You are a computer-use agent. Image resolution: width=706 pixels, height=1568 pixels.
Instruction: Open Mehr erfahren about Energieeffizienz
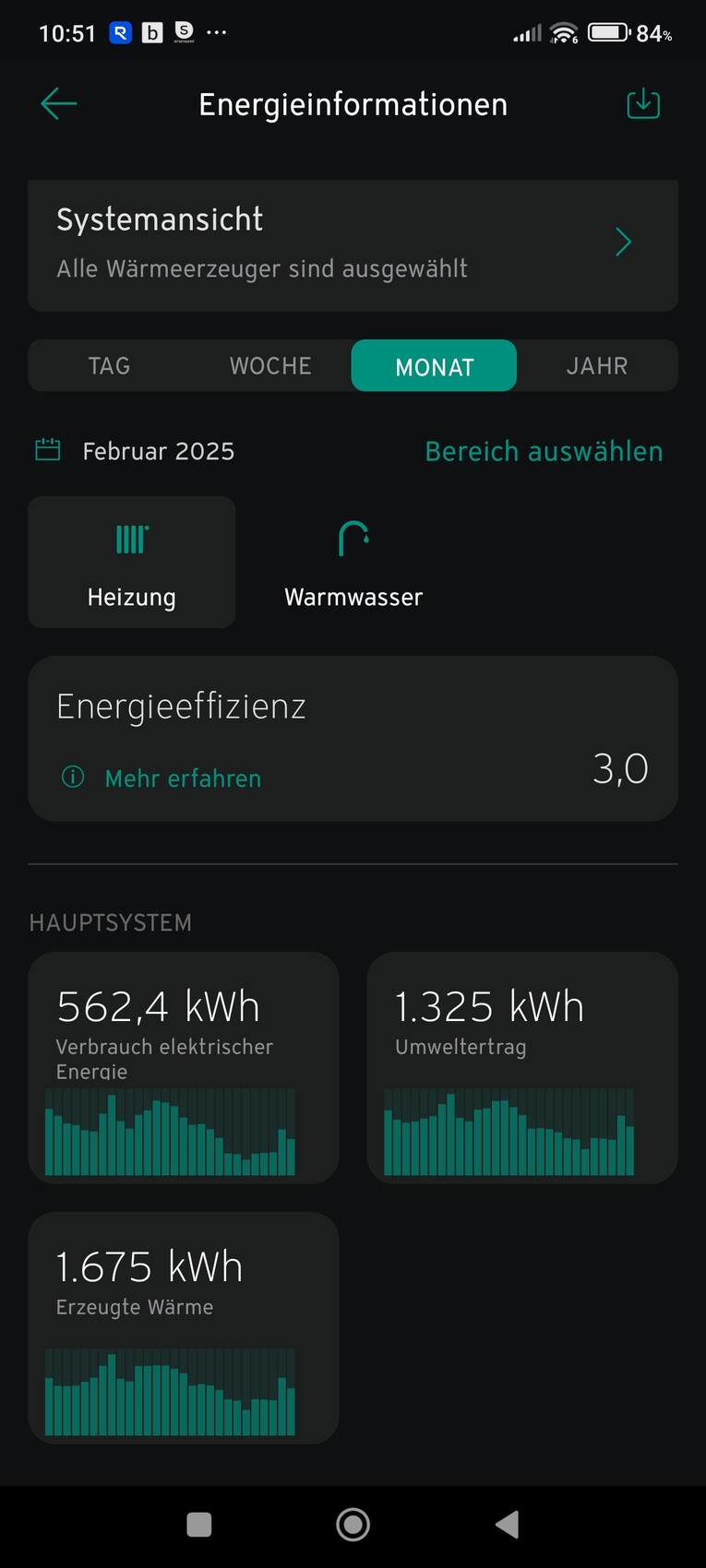point(183,778)
